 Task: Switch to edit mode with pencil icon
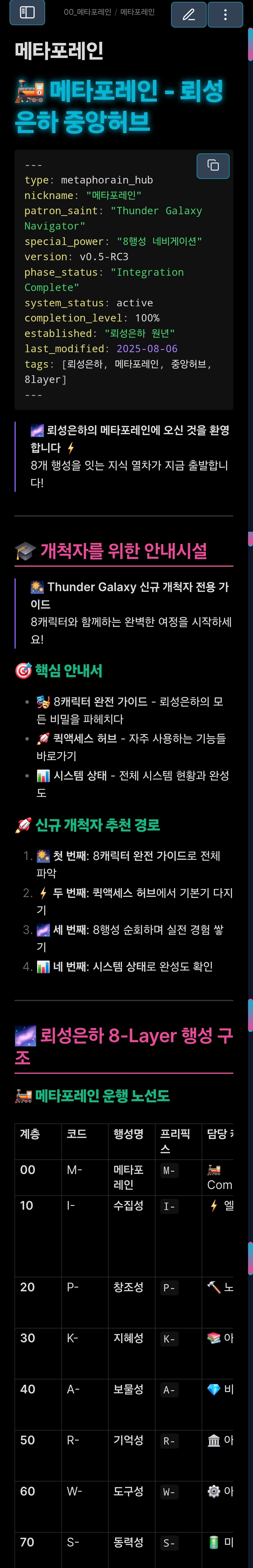189,15
